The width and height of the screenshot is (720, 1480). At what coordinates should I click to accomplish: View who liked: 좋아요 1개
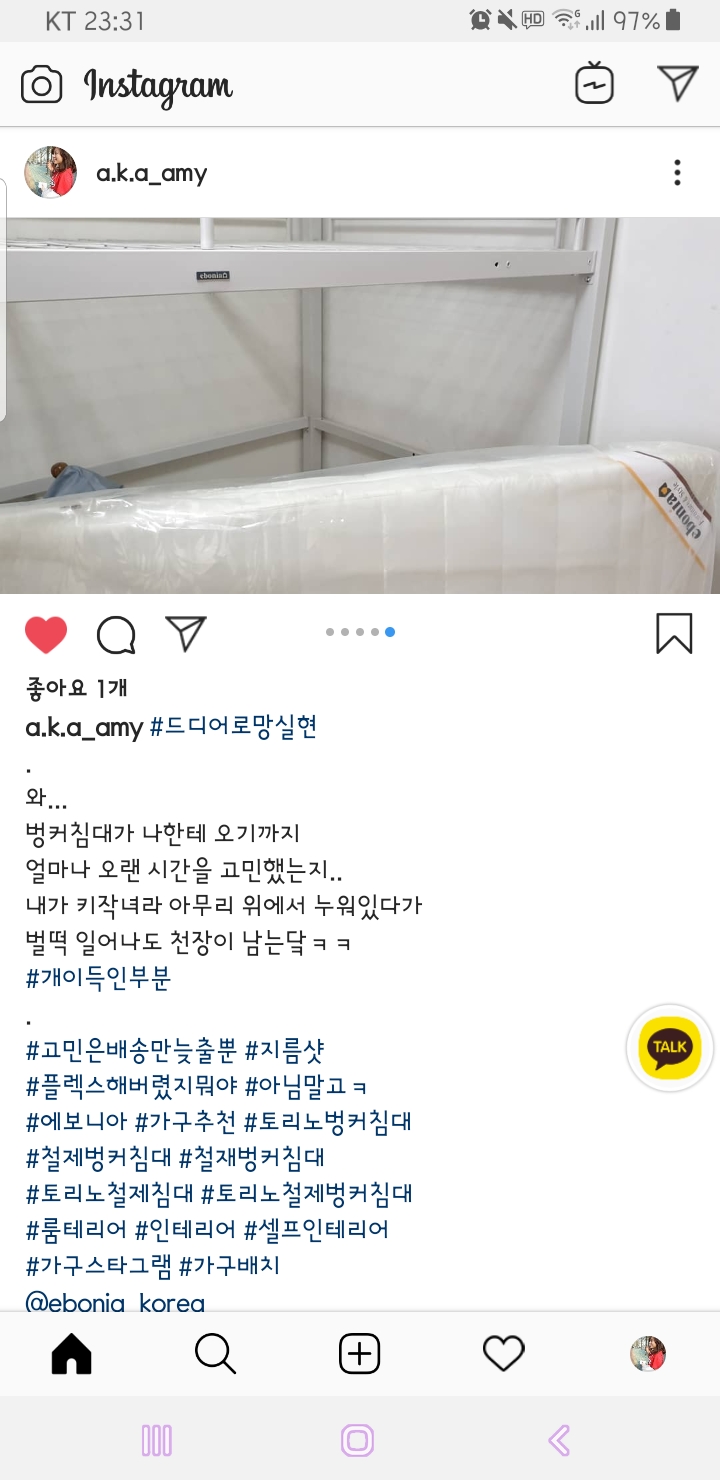coord(77,688)
